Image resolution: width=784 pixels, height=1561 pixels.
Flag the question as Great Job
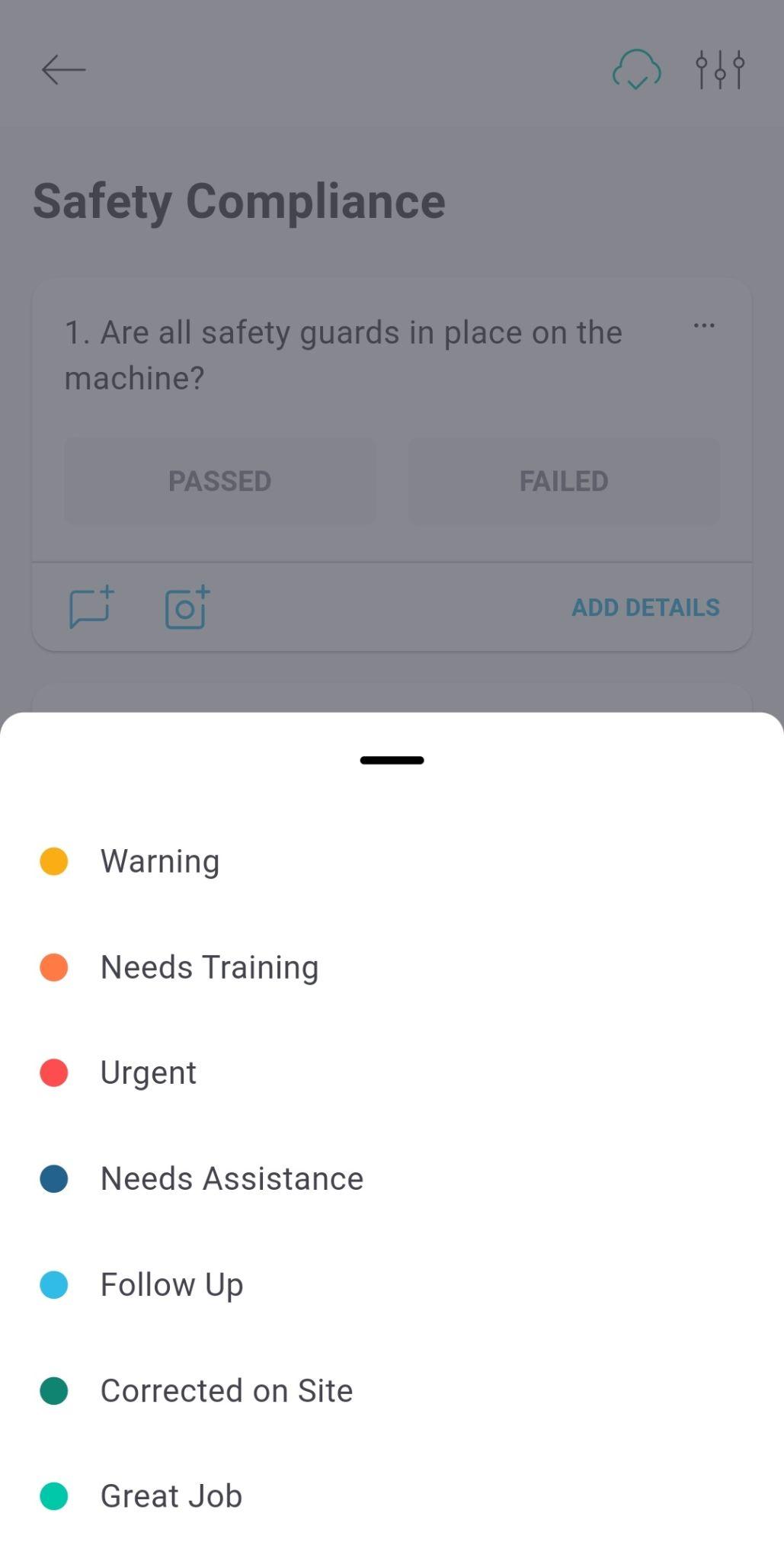(x=171, y=1495)
